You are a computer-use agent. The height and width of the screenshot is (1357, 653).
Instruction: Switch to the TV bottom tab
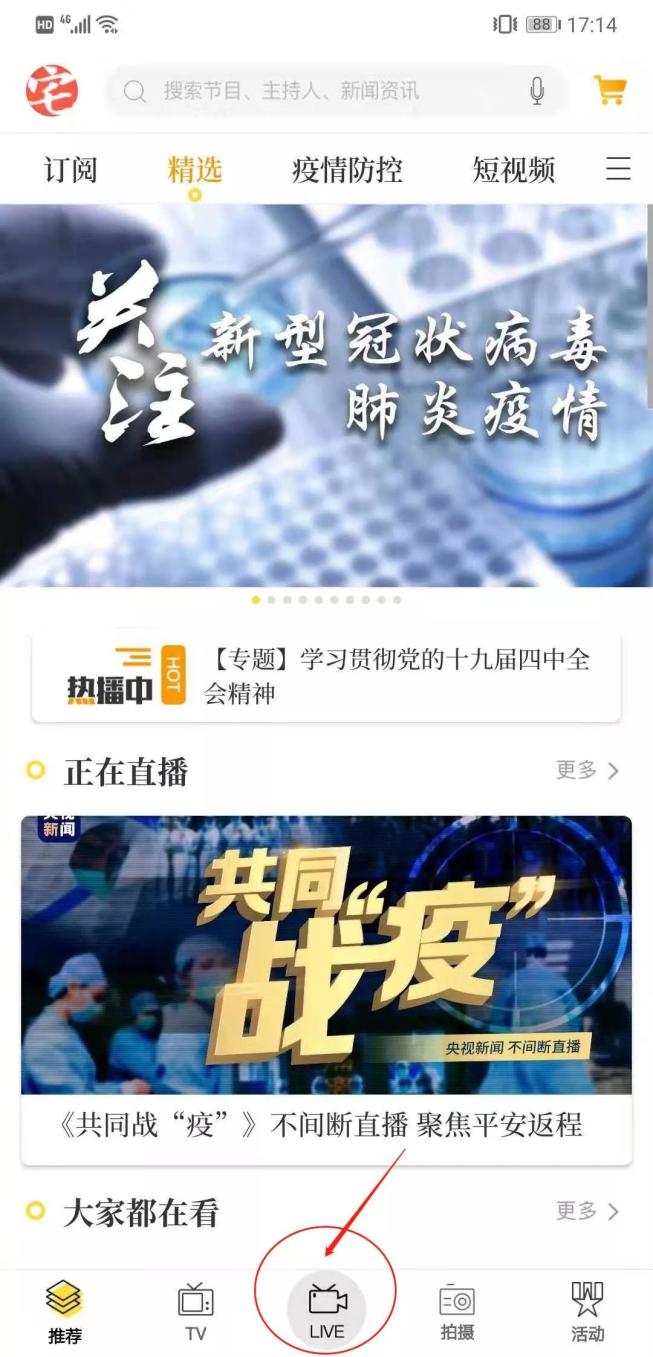click(195, 1312)
